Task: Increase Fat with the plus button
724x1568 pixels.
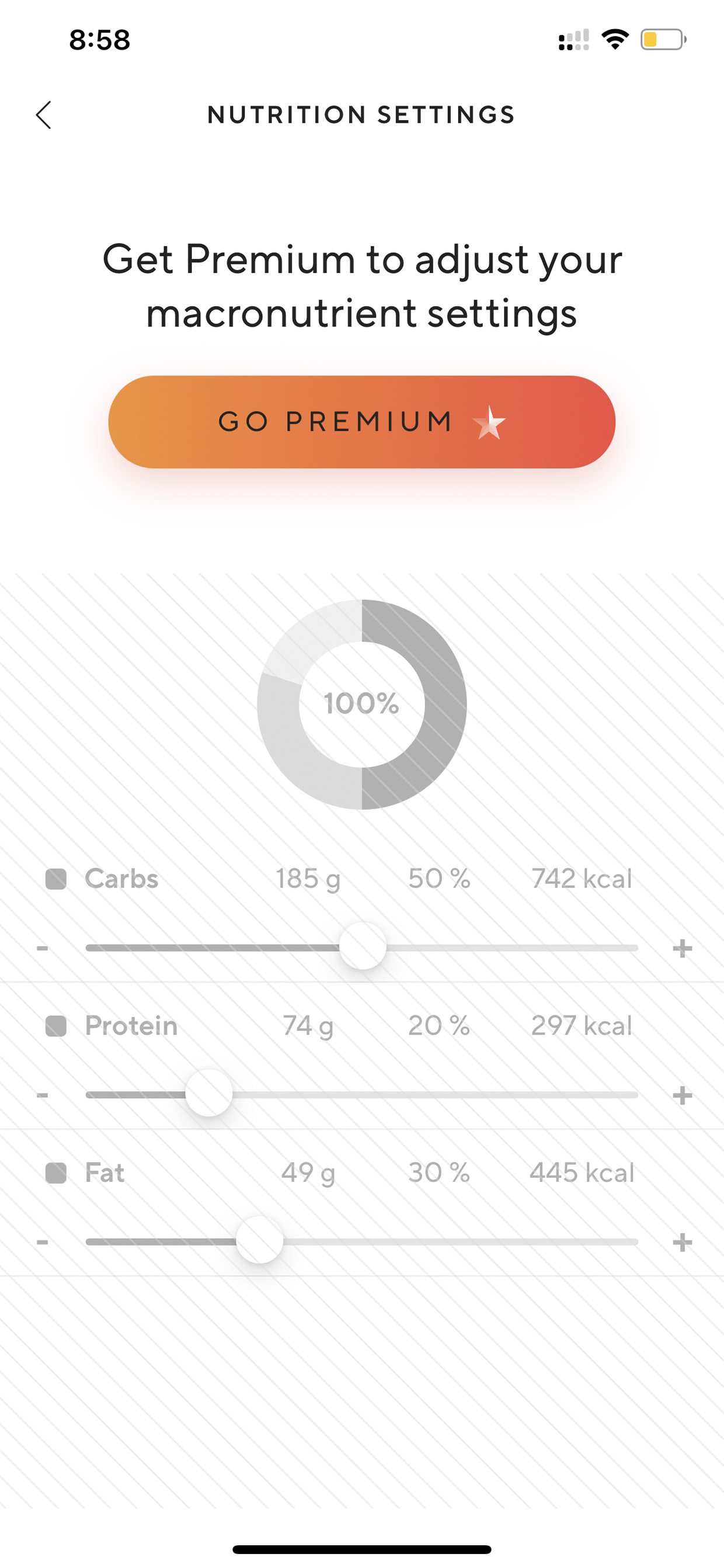Action: [x=683, y=1242]
